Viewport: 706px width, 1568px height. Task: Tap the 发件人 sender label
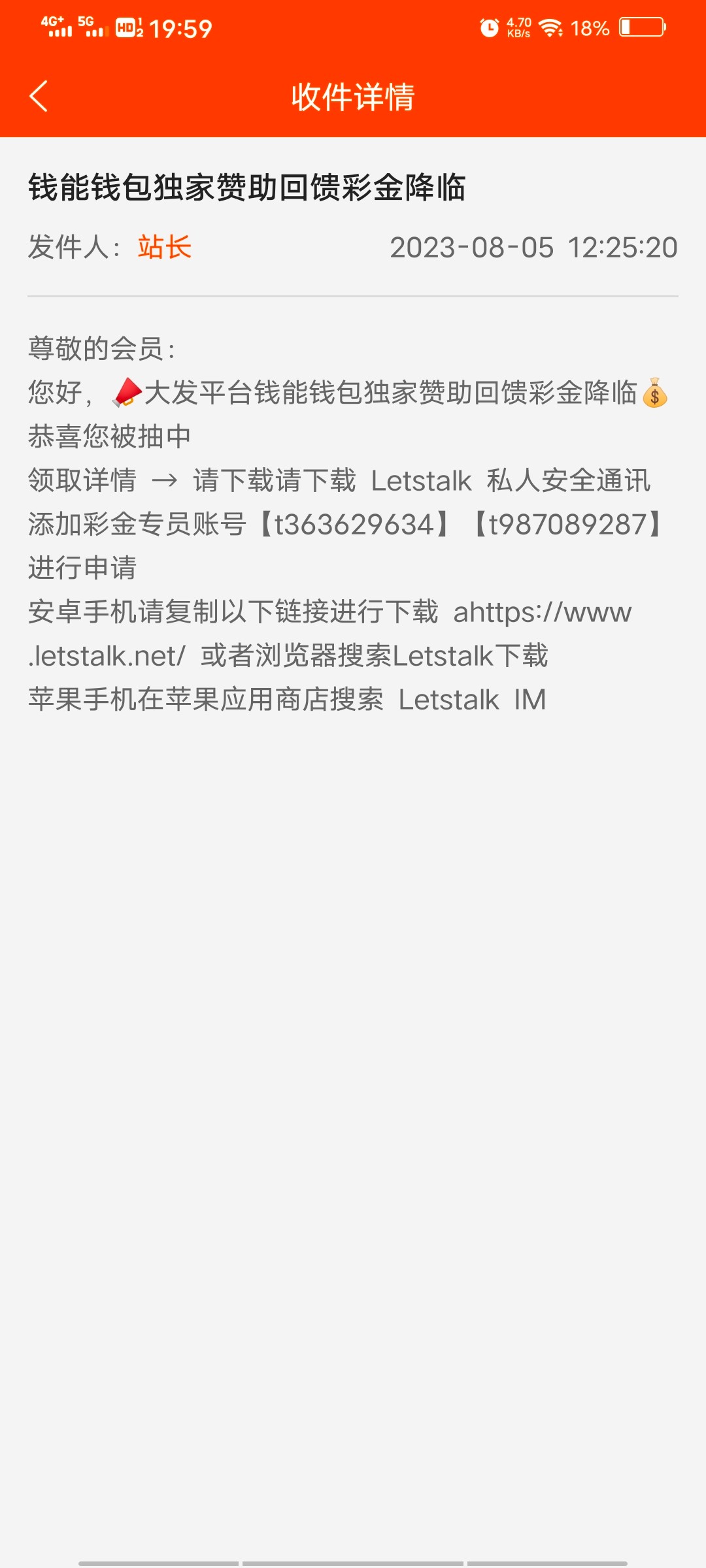coord(72,248)
